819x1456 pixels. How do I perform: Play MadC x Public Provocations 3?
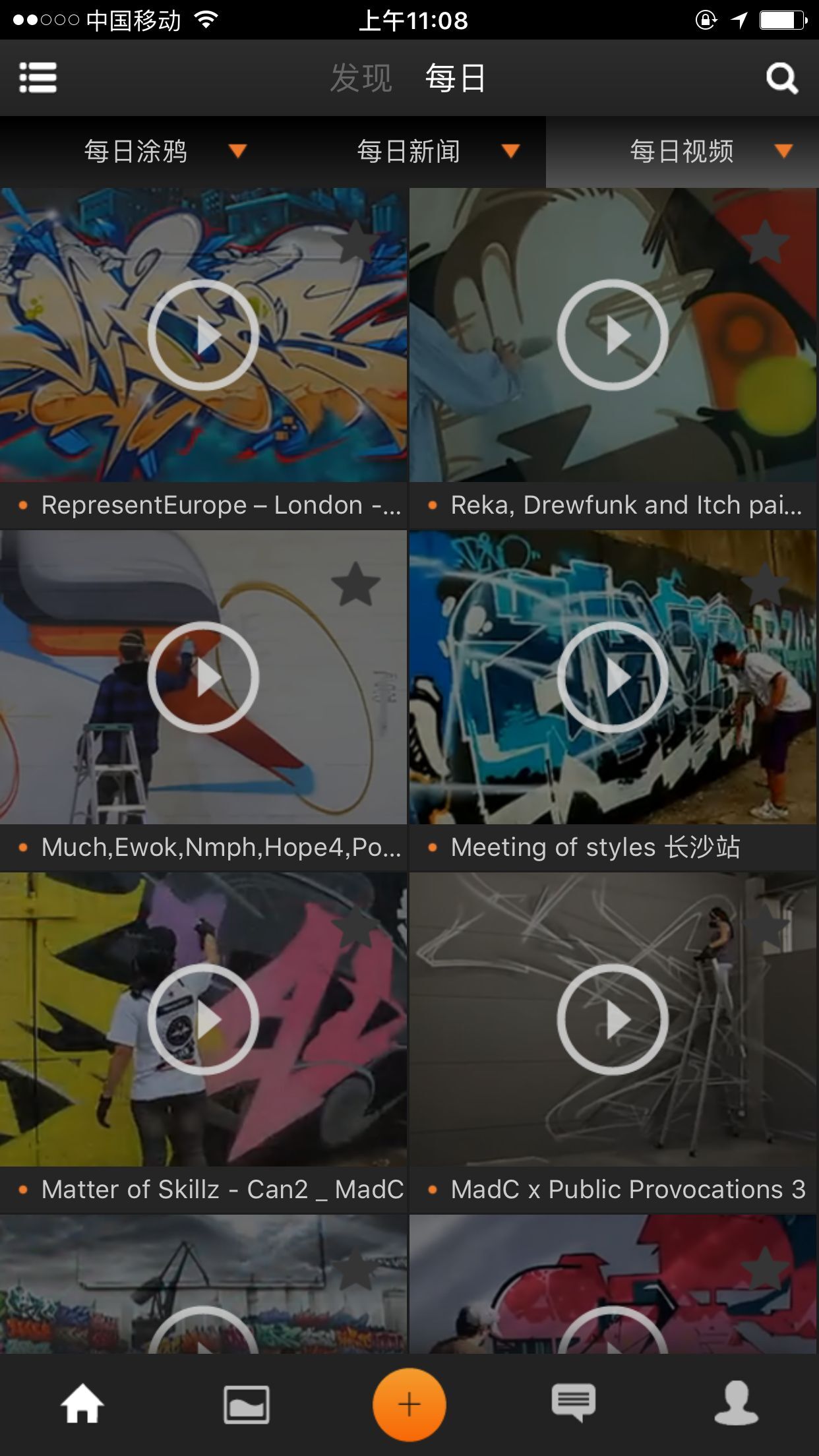point(613,1019)
